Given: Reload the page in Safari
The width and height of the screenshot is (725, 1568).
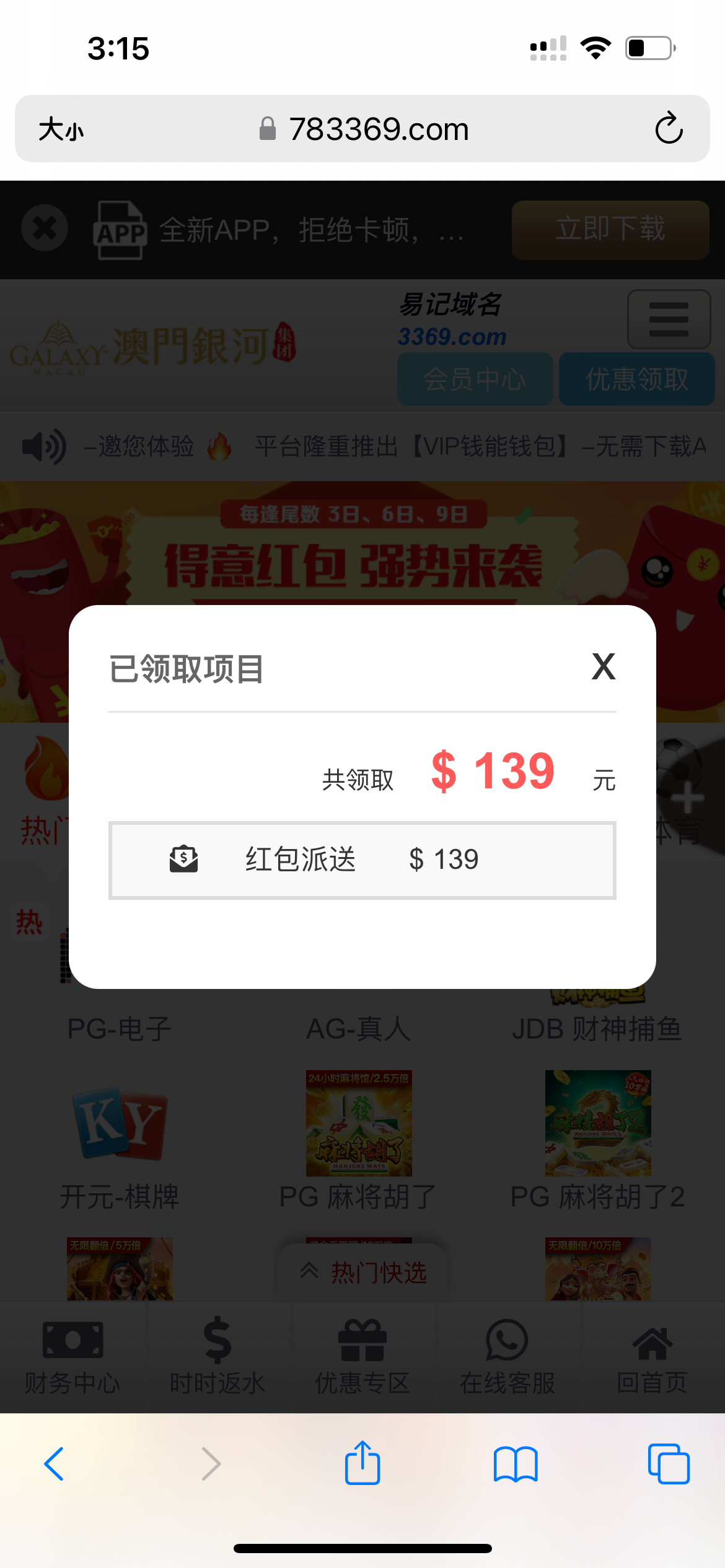Looking at the screenshot, I should (669, 128).
